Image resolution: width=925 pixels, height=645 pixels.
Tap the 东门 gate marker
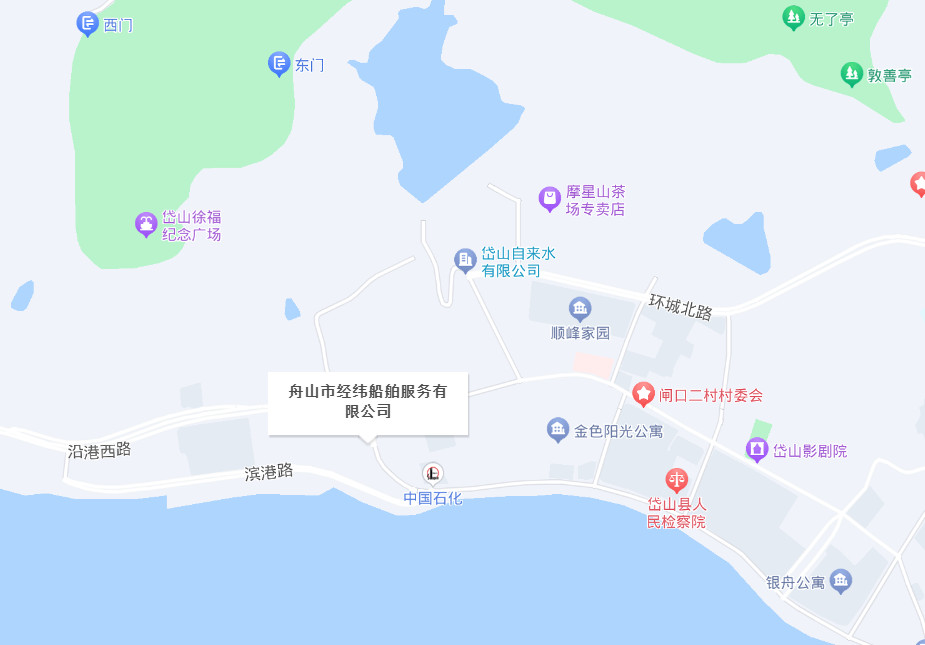279,64
